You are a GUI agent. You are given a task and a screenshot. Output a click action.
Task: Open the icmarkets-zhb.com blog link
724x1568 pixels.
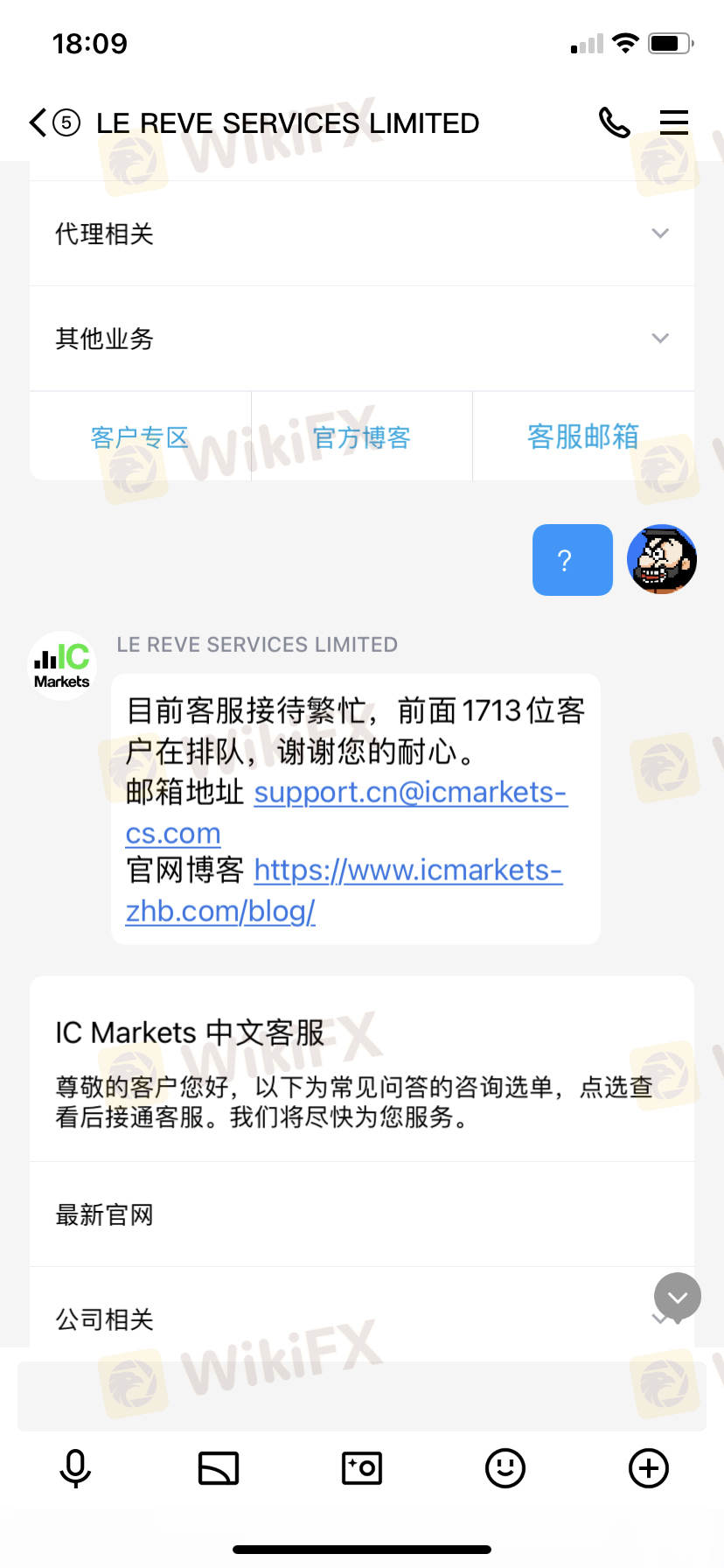pyautogui.click(x=407, y=871)
